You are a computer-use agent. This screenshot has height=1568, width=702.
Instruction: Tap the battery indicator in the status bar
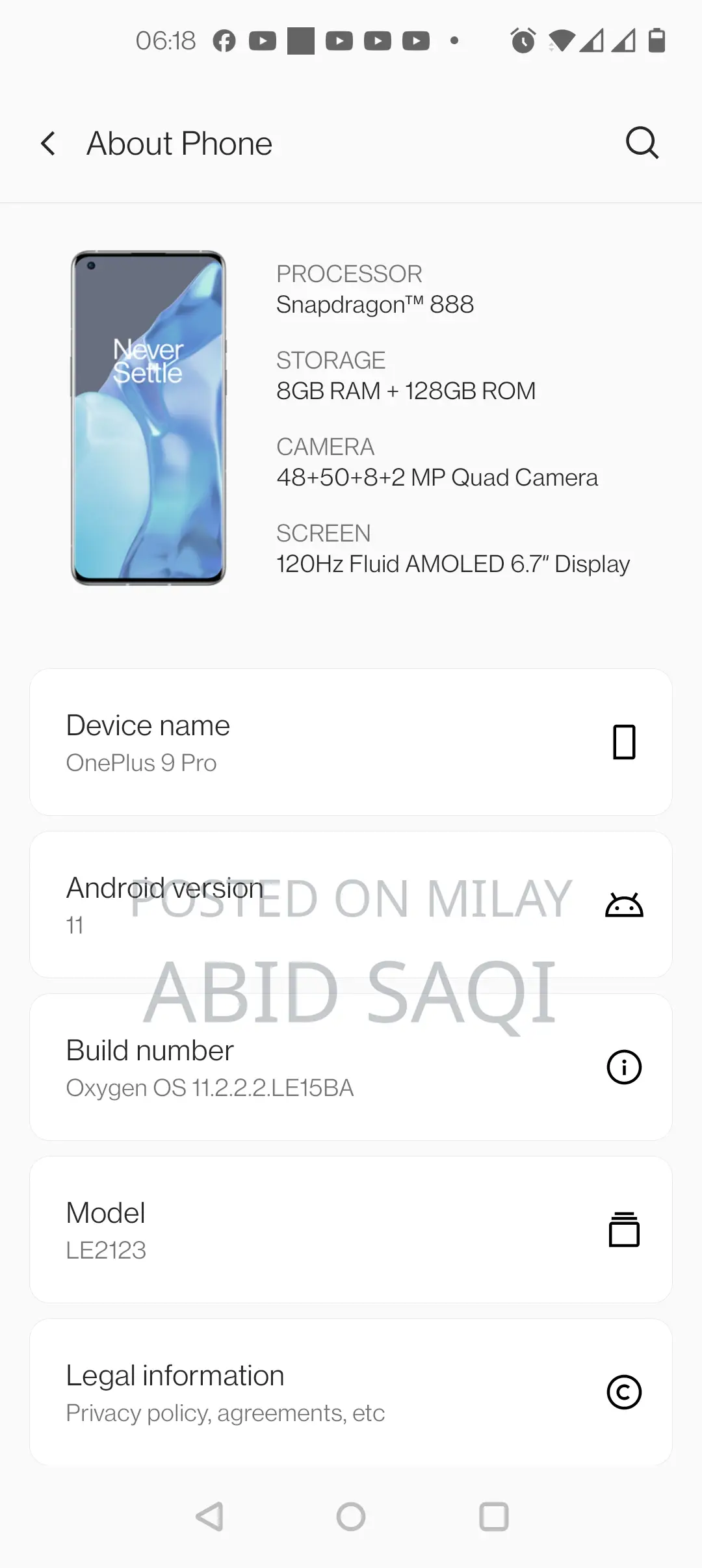(x=656, y=40)
